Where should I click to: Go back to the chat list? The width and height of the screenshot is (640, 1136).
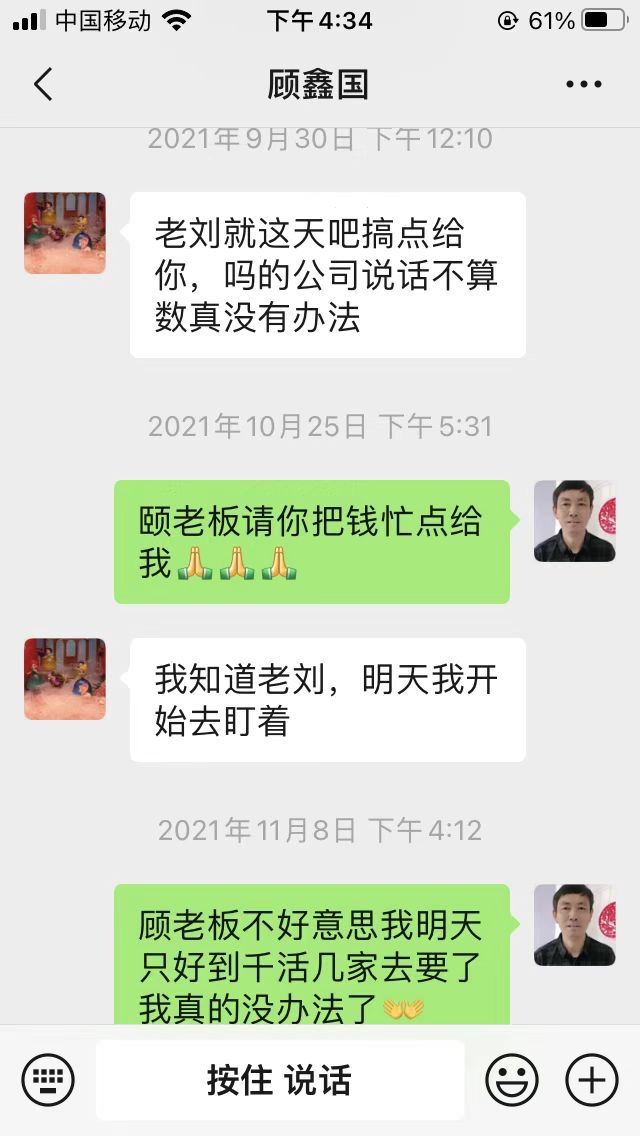[43, 85]
